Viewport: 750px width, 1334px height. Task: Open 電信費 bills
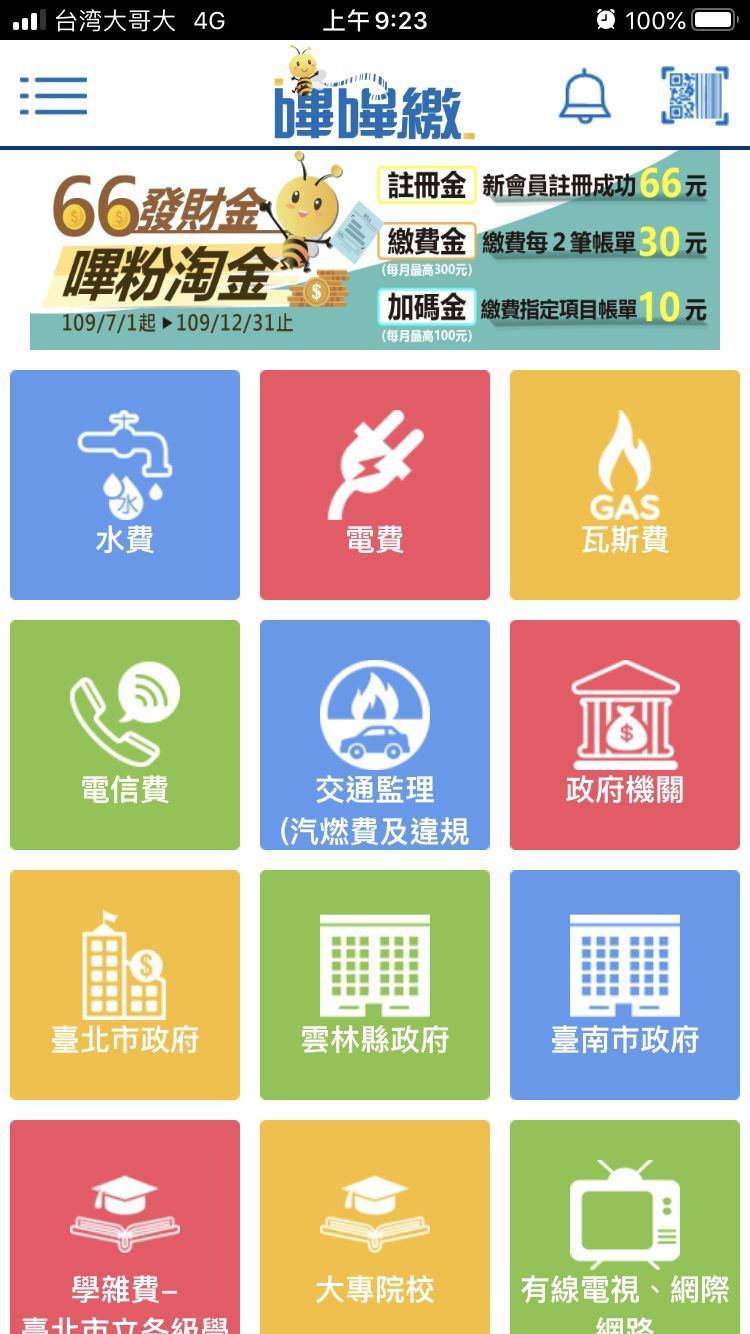(125, 735)
